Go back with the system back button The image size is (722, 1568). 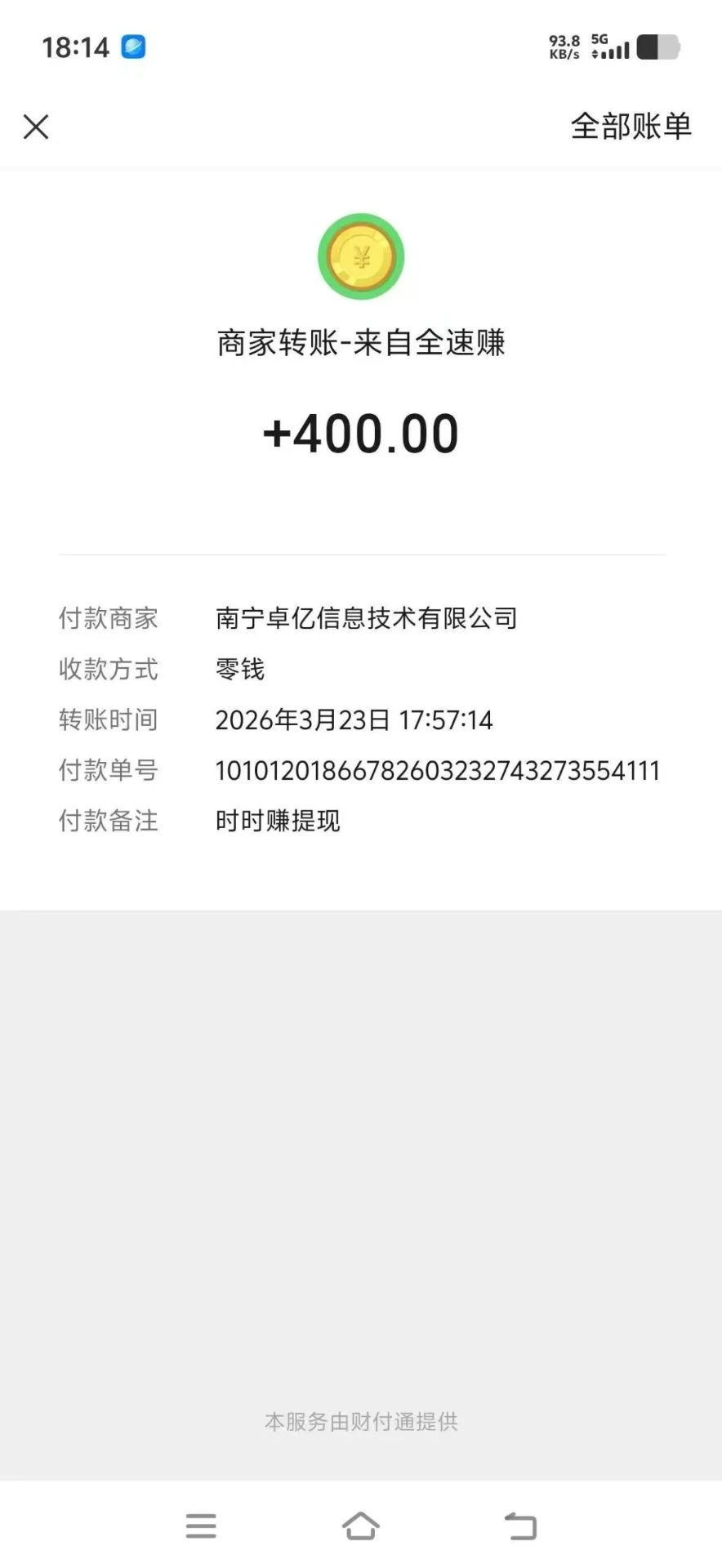point(520,1525)
